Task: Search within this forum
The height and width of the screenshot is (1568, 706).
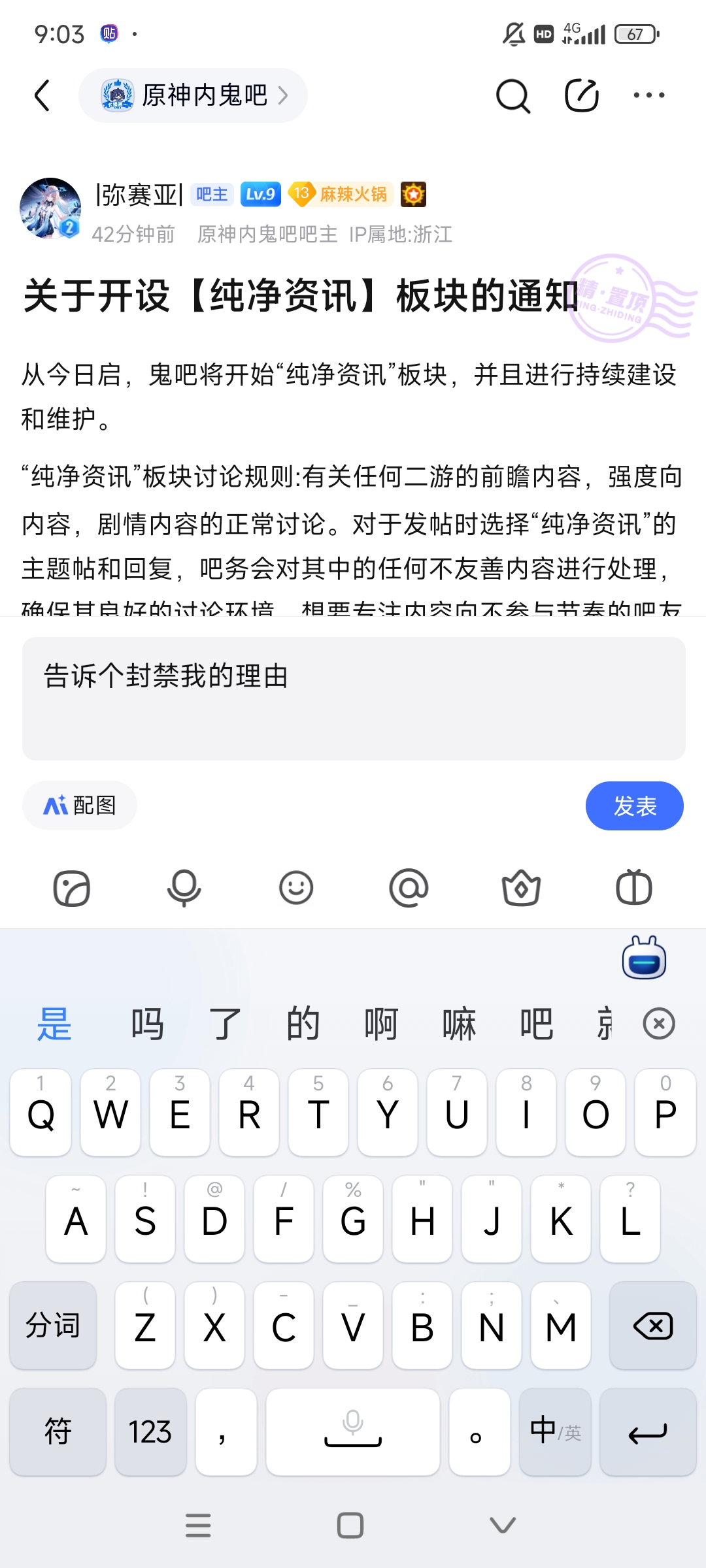Action: 513,96
